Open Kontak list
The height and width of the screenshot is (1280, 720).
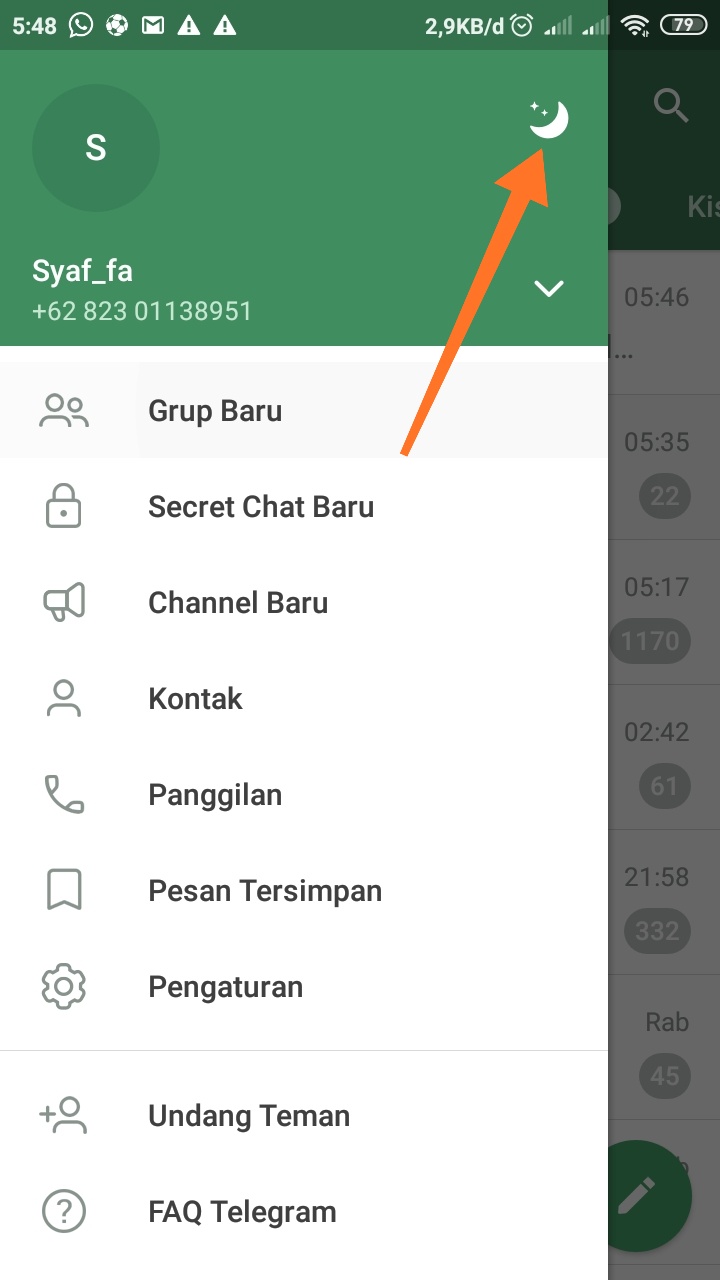coord(195,699)
